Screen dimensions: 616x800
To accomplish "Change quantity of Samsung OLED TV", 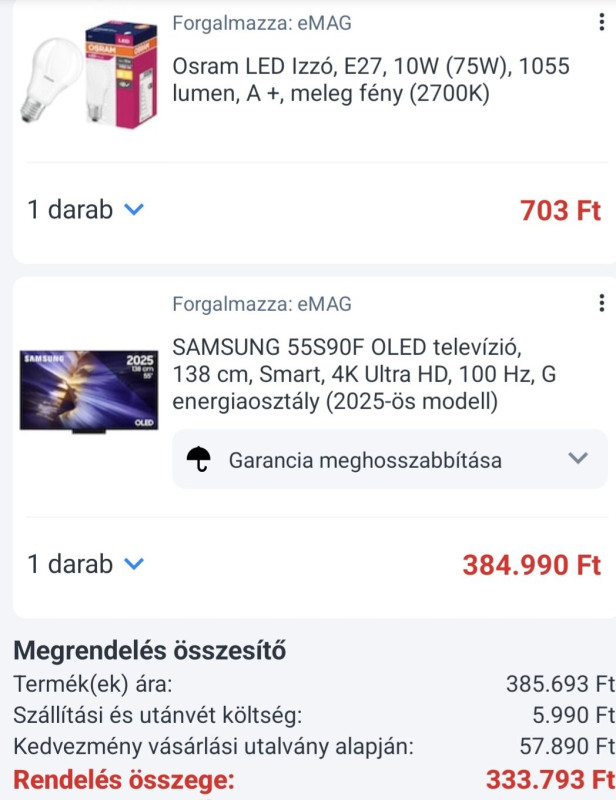I will [x=86, y=564].
